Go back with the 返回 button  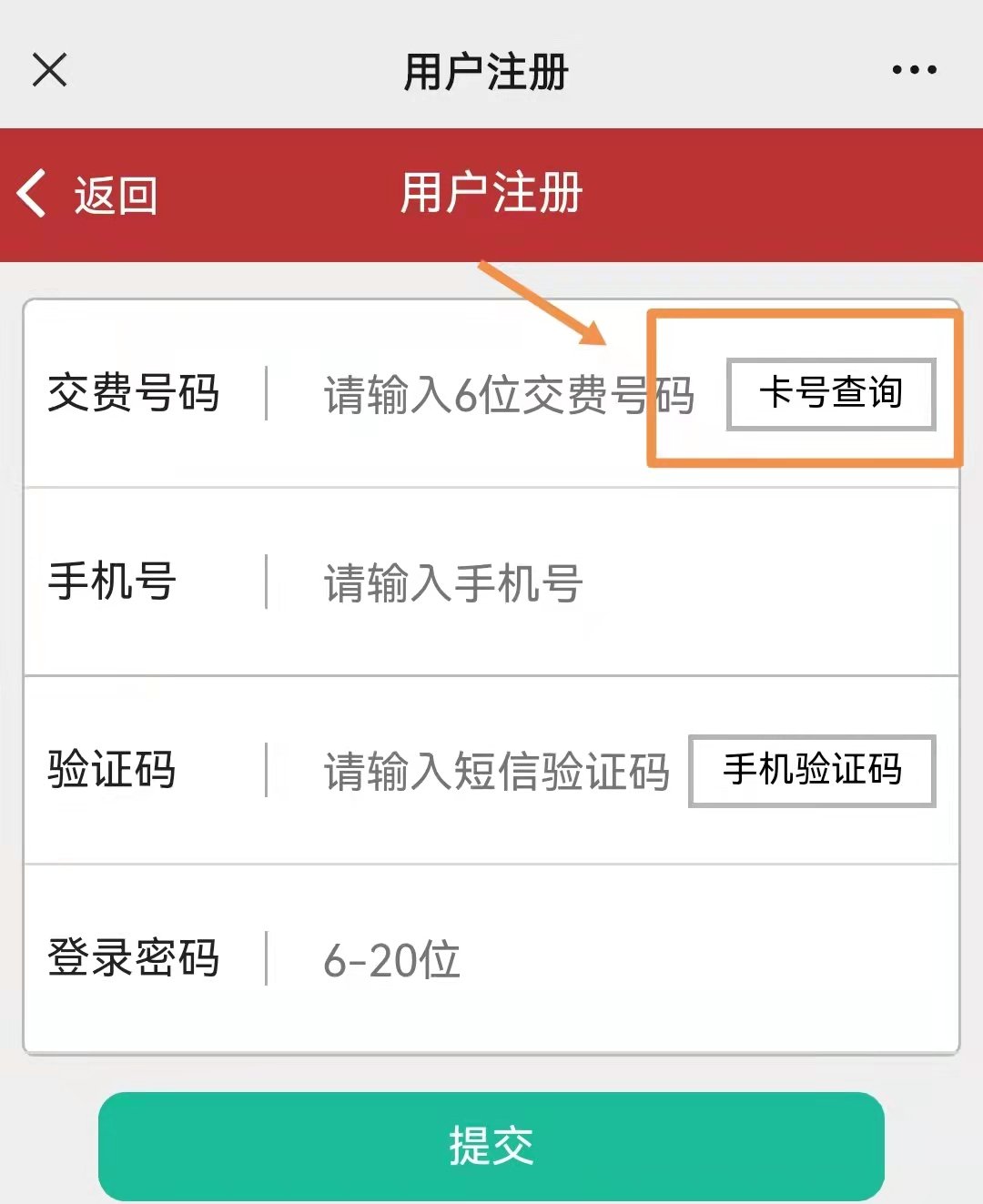(87, 195)
